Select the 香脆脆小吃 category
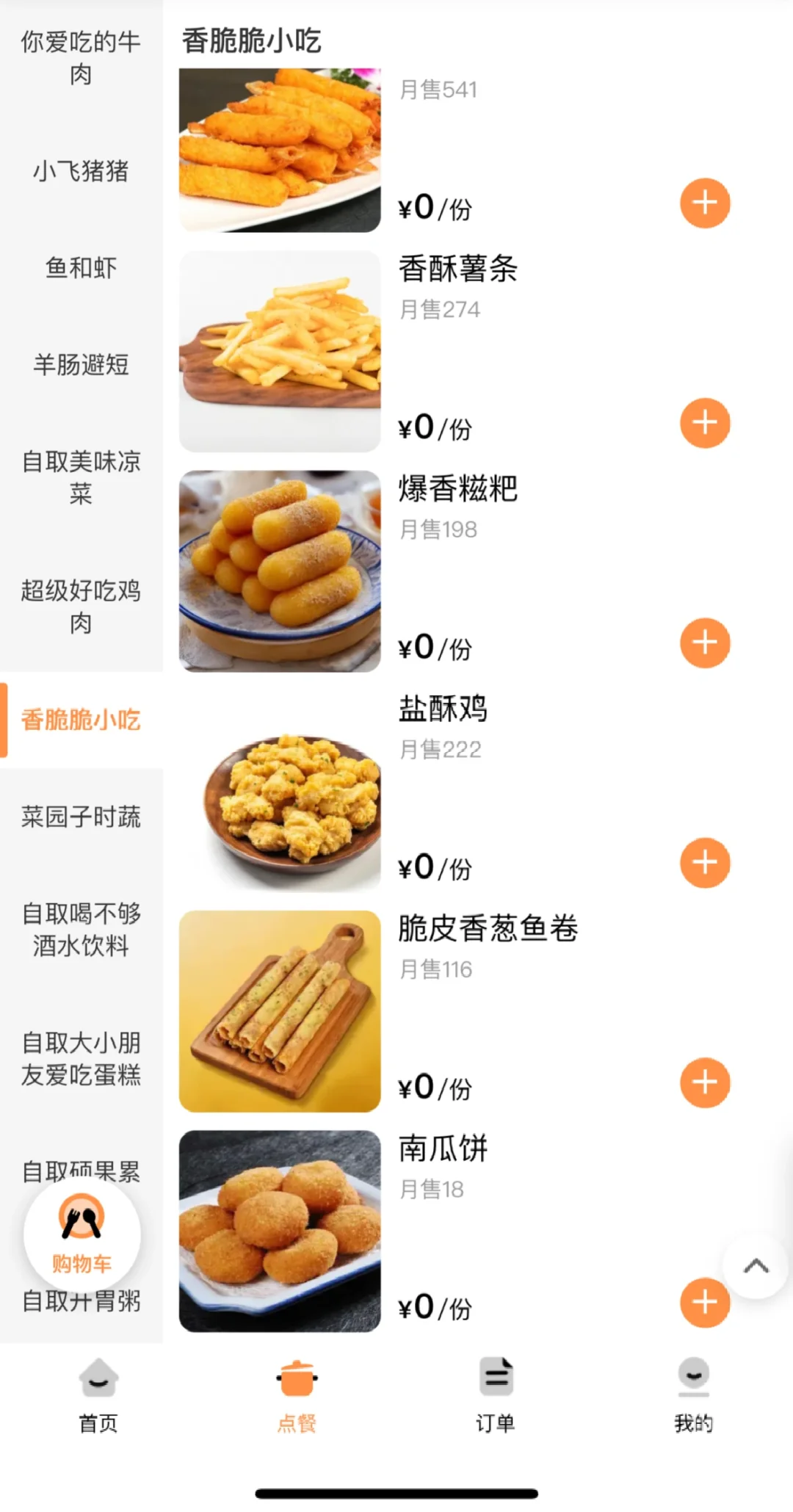 81,720
